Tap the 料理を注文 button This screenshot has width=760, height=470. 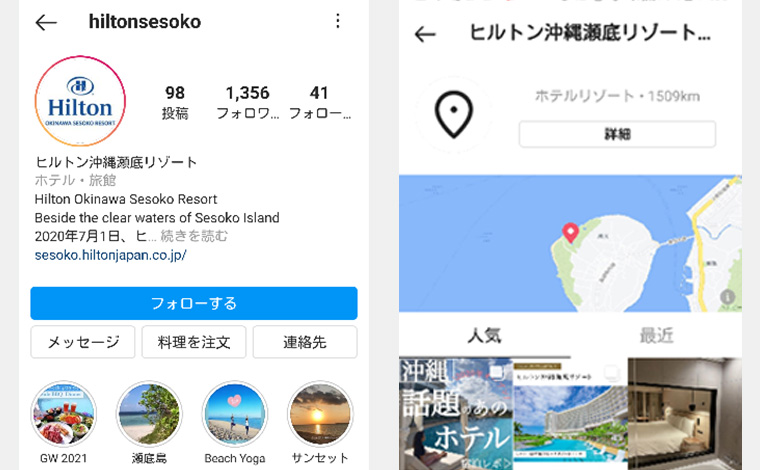194,342
